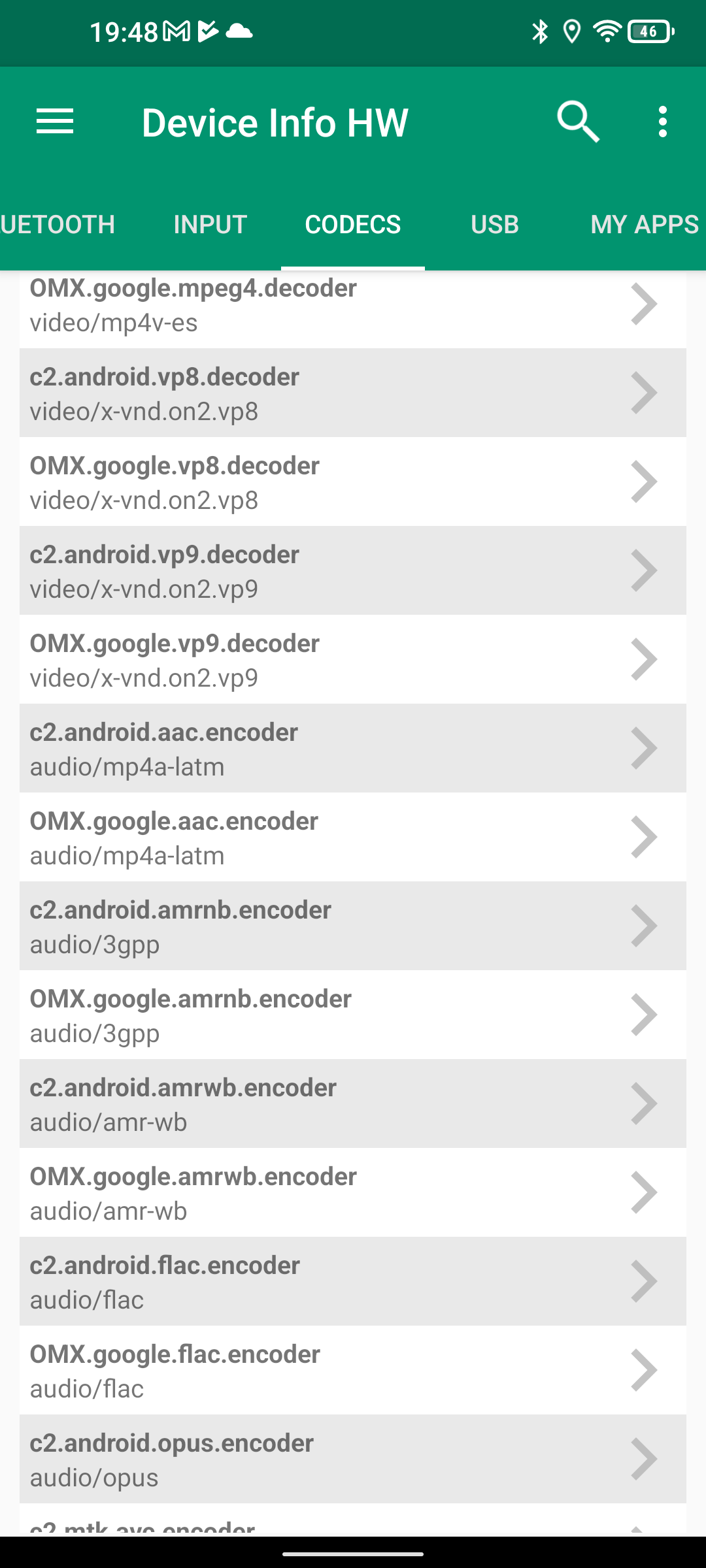View c2.android.vp8.decoder codec info
The image size is (706, 1568).
353,393
